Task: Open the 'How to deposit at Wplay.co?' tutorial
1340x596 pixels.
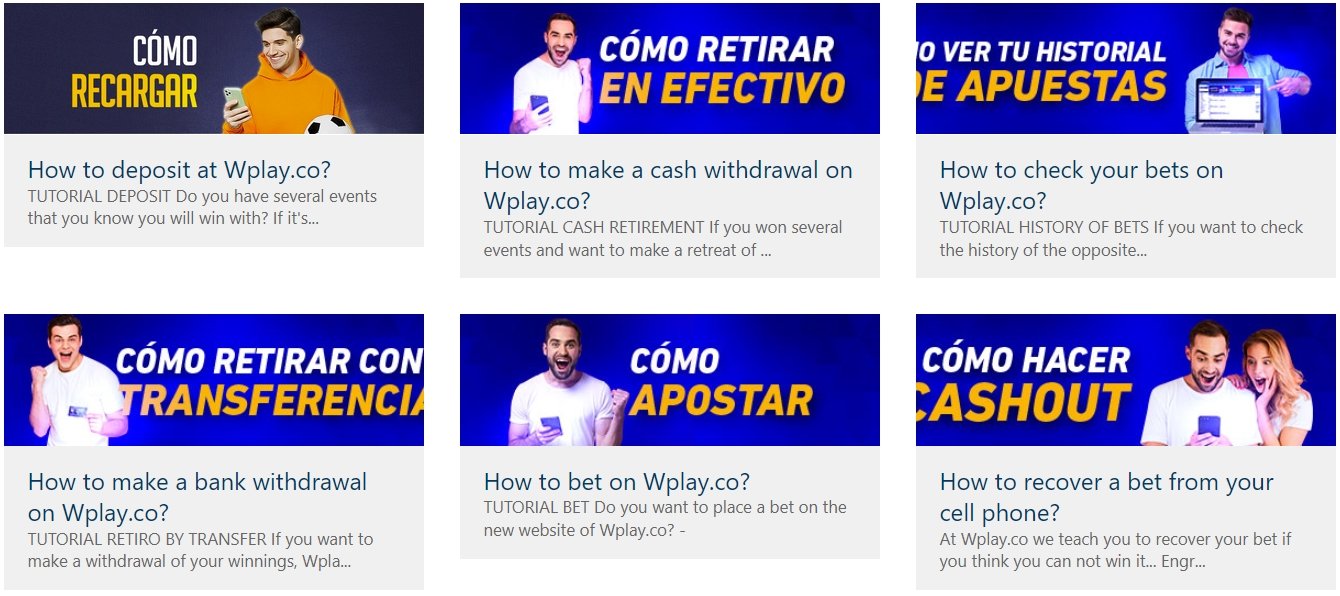Action: point(179,169)
